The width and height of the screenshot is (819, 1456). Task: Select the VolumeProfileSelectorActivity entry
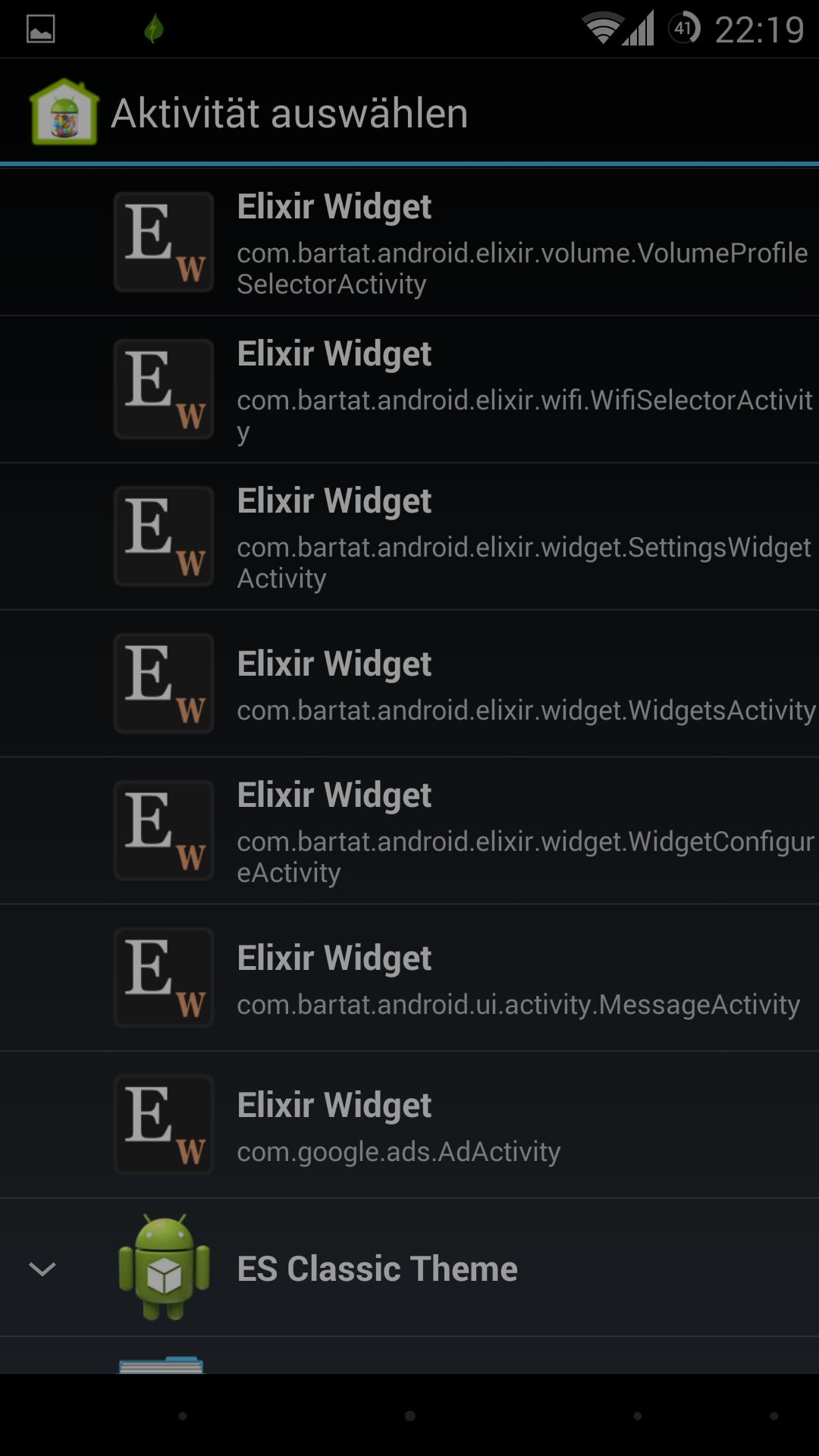409,242
